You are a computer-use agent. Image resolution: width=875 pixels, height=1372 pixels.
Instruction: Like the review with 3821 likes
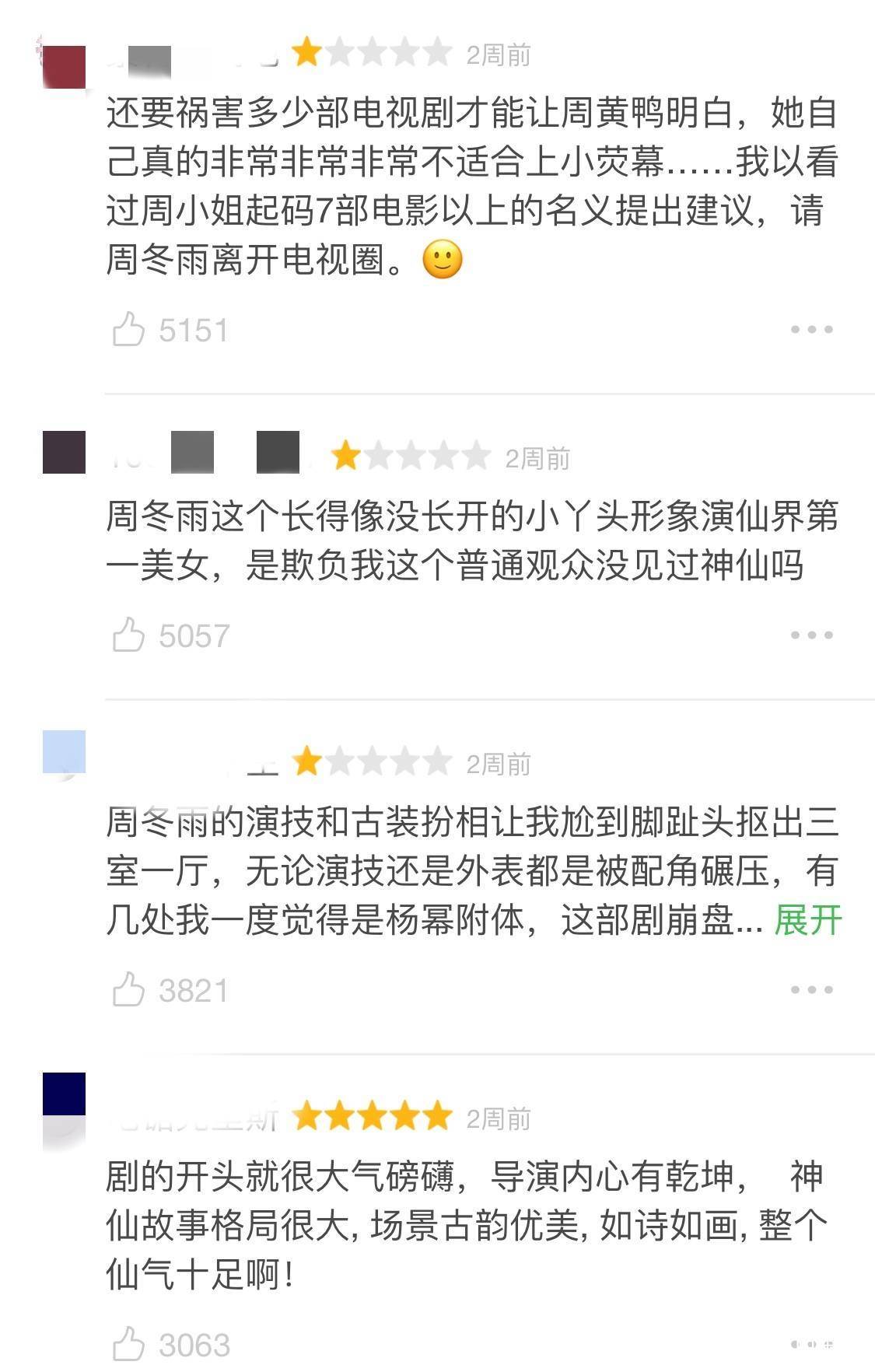(x=129, y=990)
